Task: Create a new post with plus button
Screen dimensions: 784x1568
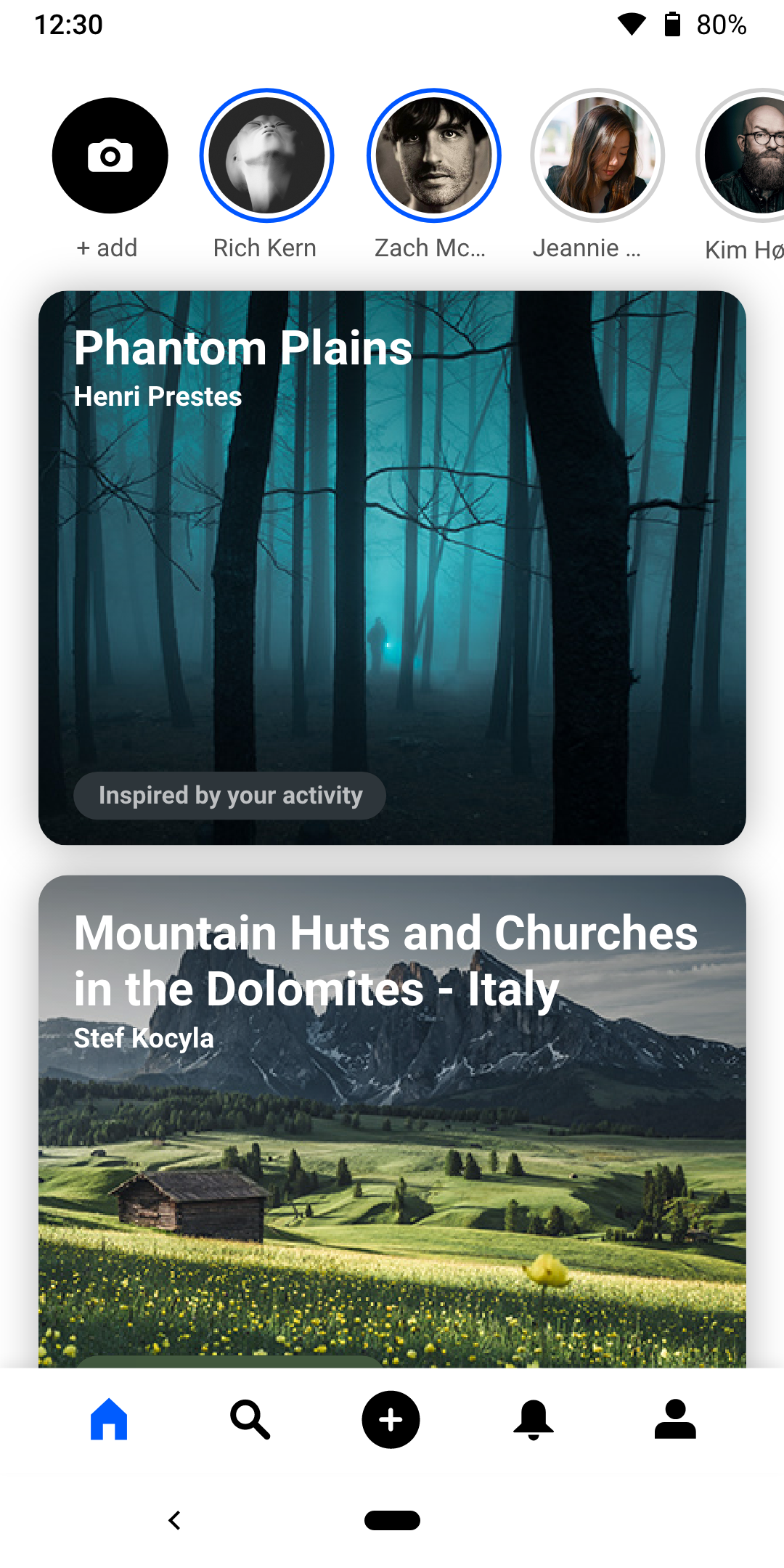Action: click(391, 1419)
